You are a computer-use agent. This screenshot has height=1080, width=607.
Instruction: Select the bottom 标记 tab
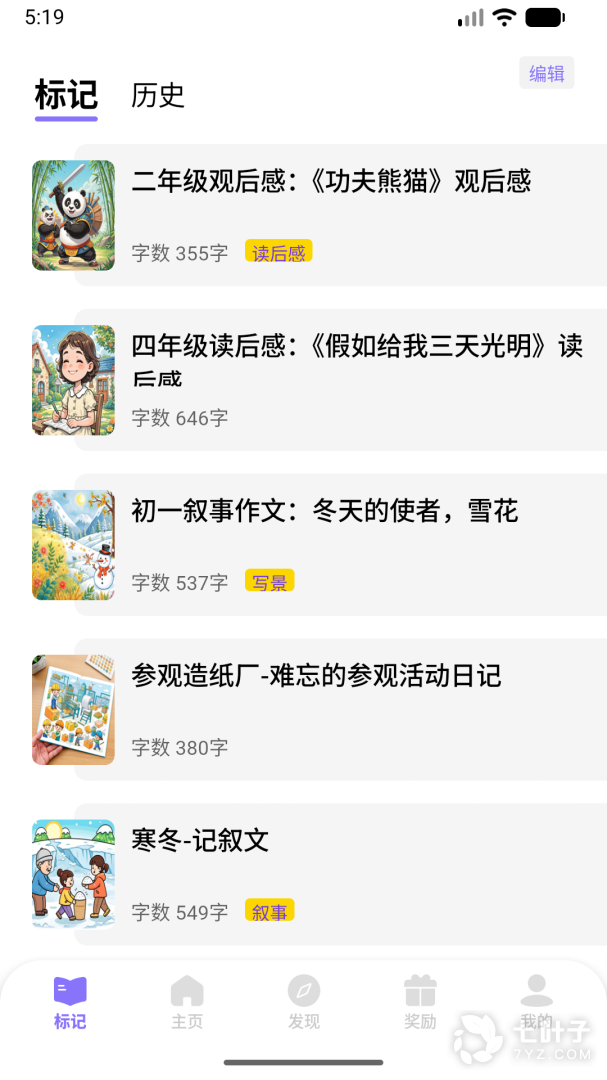pyautogui.click(x=70, y=1003)
